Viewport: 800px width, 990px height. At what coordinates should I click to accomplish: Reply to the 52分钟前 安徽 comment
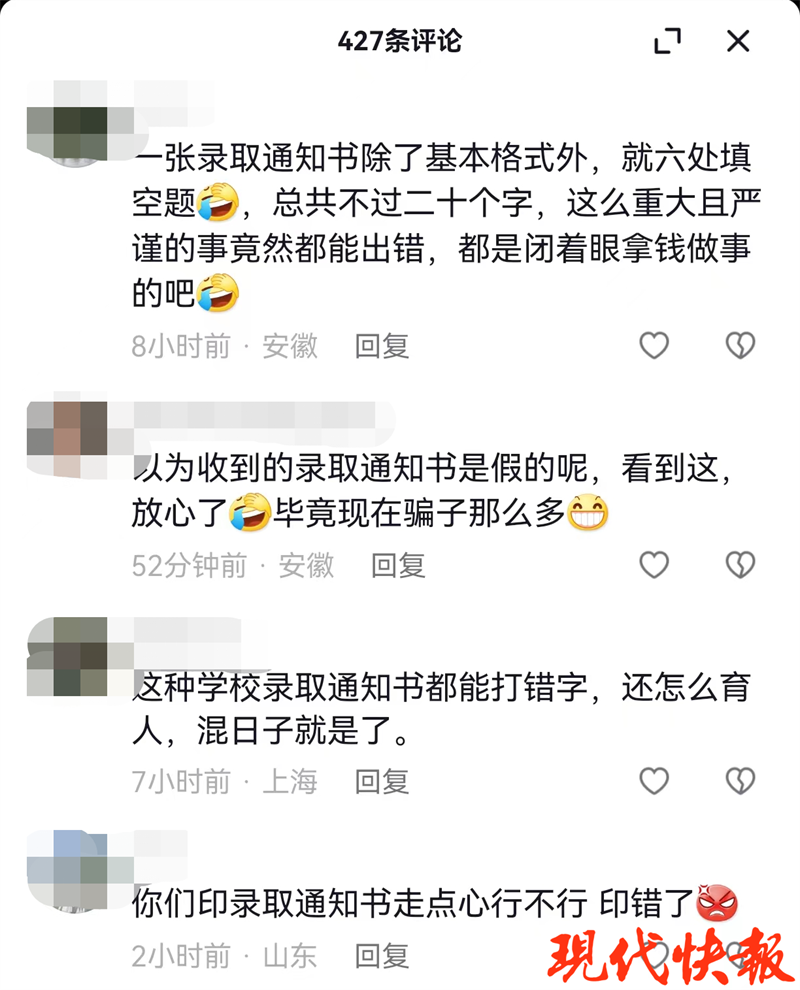point(398,565)
